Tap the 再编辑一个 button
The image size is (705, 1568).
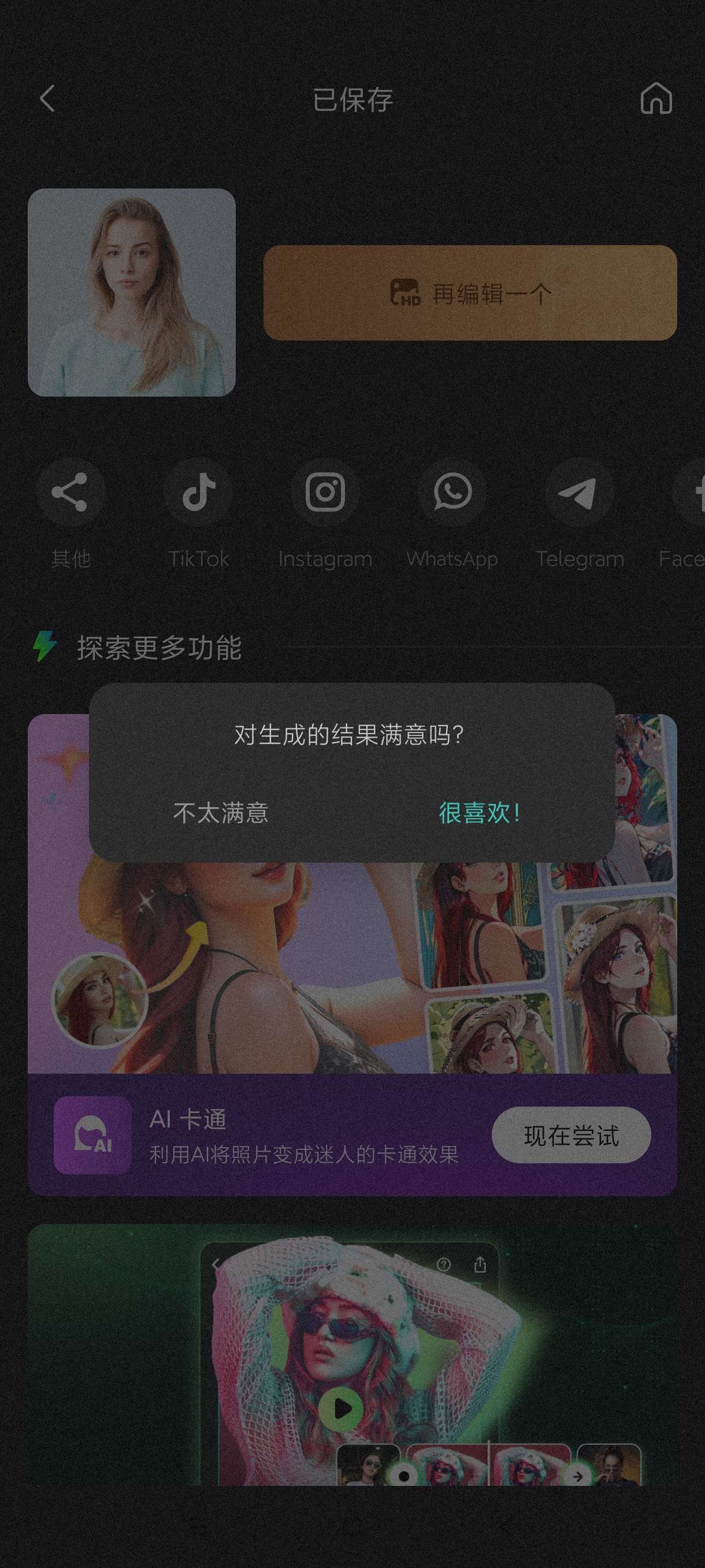(x=470, y=293)
